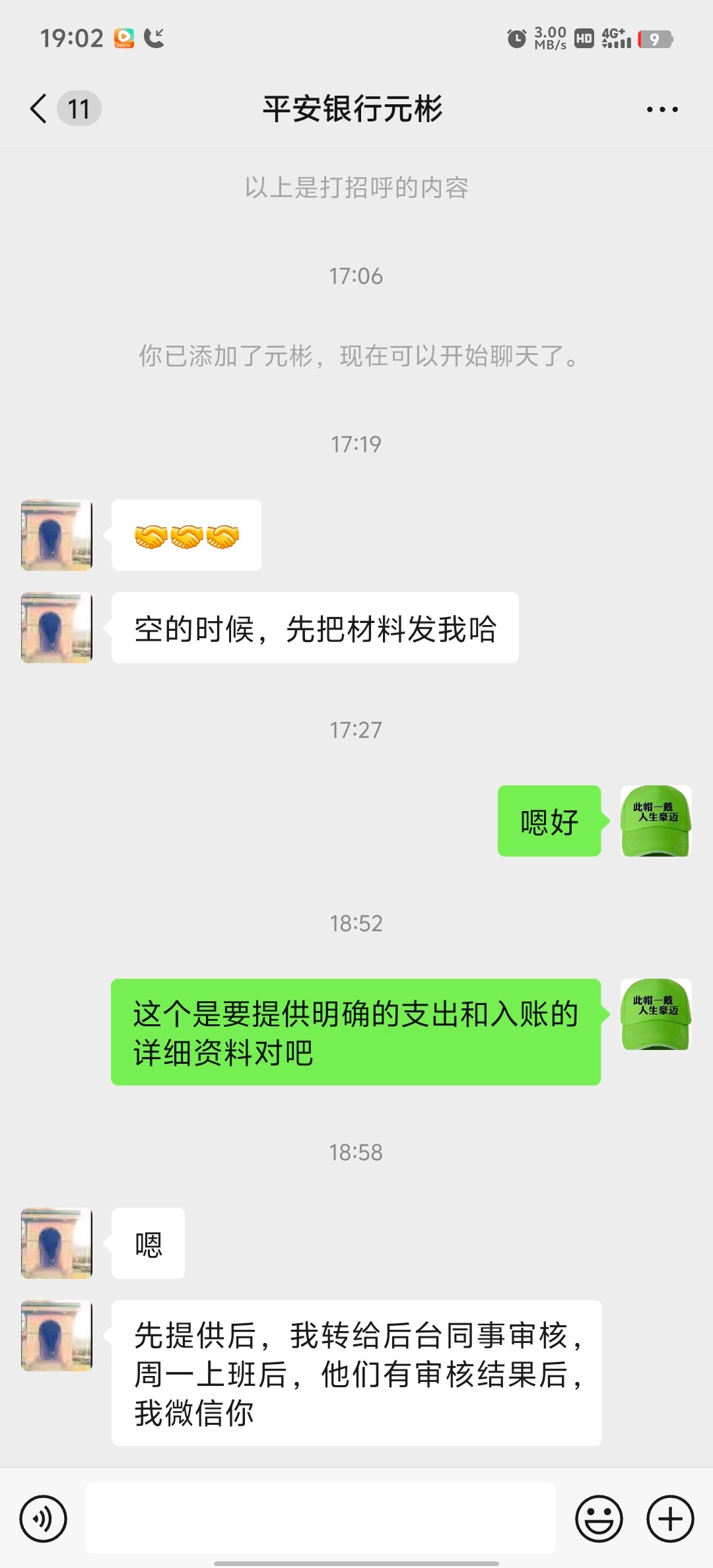Open 元彬's avatar beside the handshake emojis
This screenshot has height=1568, width=713.
pos(57,535)
